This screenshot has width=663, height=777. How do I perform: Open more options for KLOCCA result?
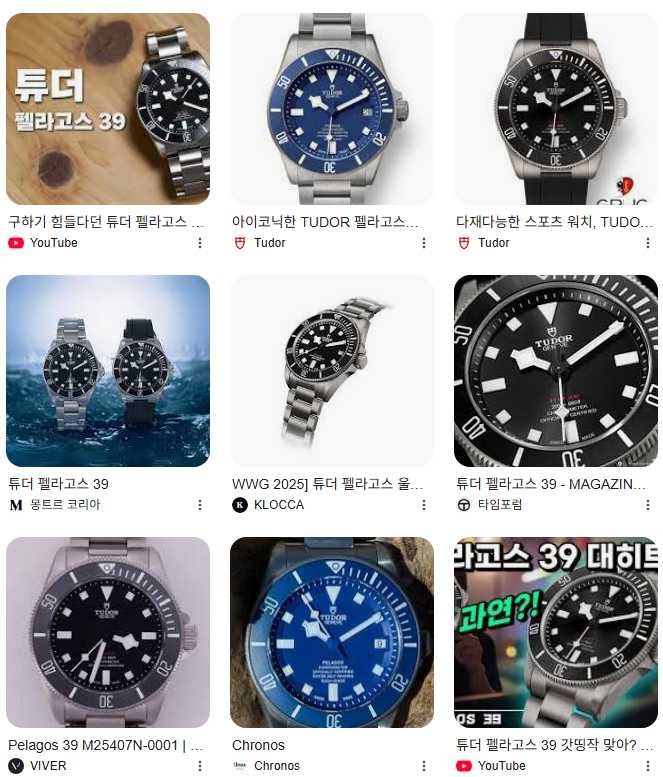coord(423,505)
